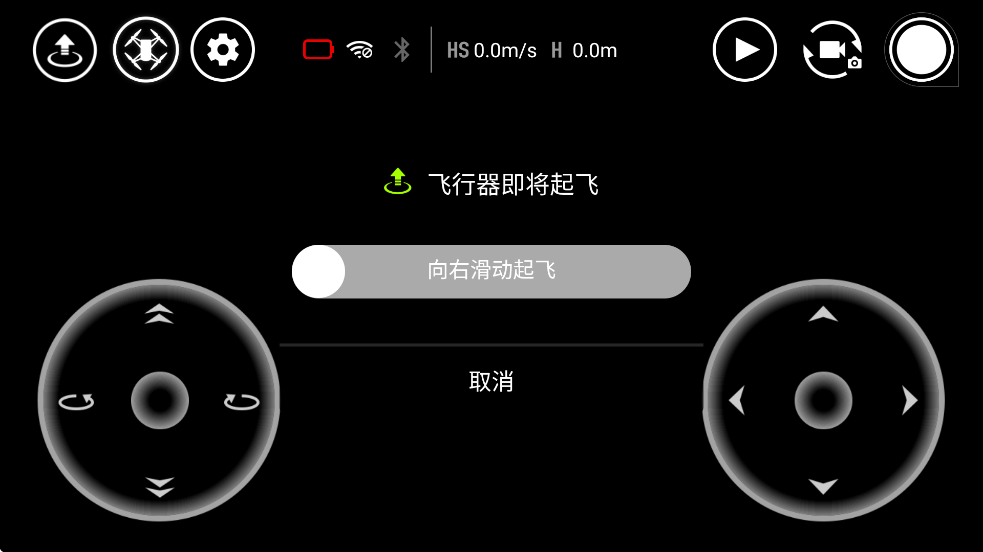Tap left arrow on right joystick
Screen dimensions: 983x552
(737, 401)
